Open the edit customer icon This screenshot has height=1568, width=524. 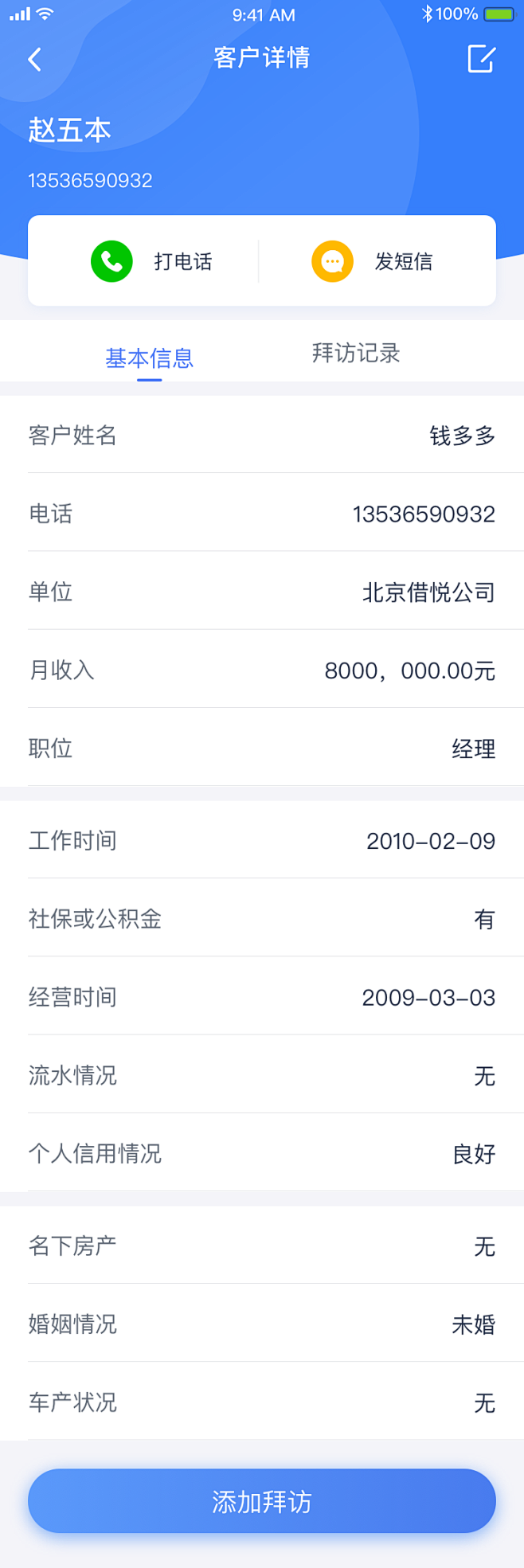(x=481, y=59)
